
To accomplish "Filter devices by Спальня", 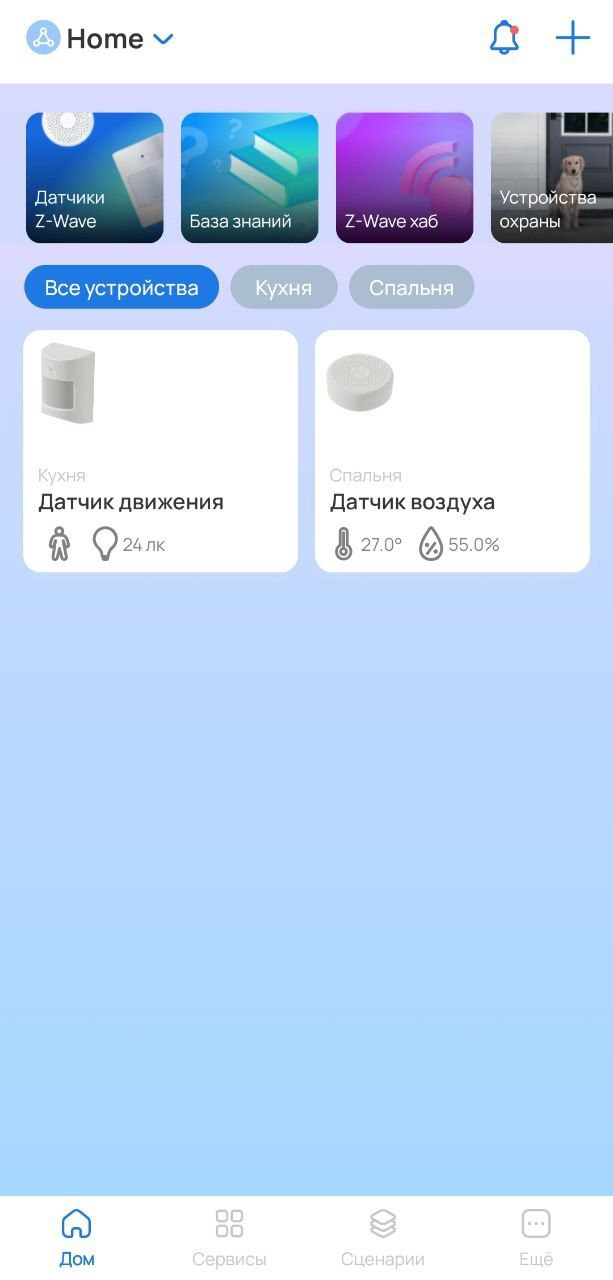I will (x=411, y=288).
